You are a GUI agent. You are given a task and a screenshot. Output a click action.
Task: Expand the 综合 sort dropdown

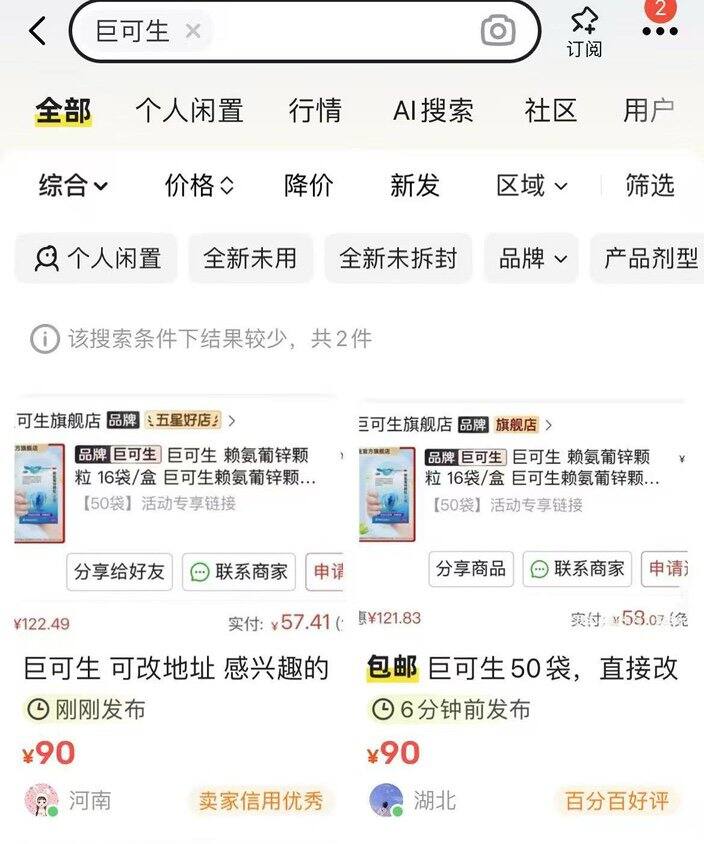pos(73,185)
